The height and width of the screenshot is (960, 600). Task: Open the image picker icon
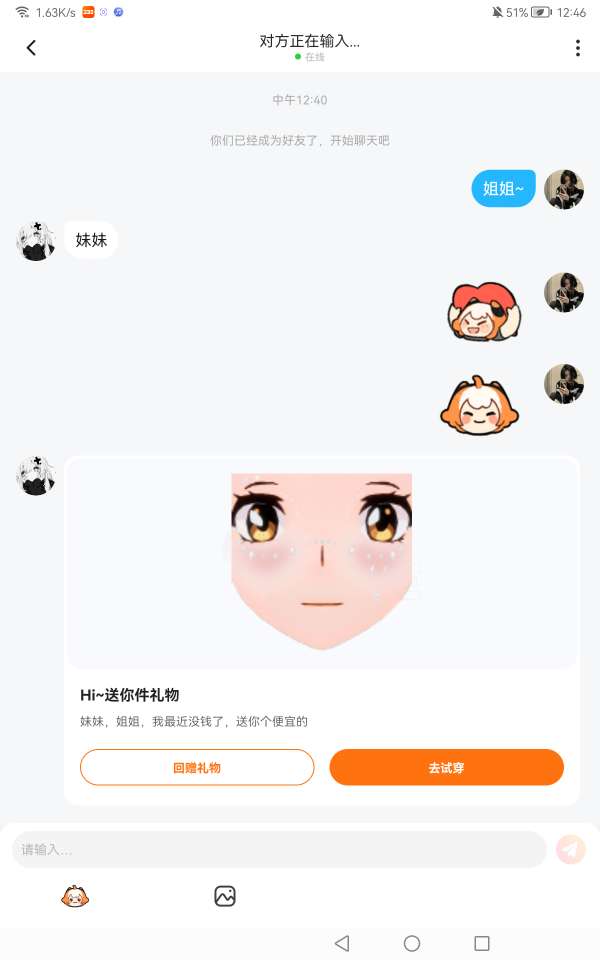pos(225,897)
